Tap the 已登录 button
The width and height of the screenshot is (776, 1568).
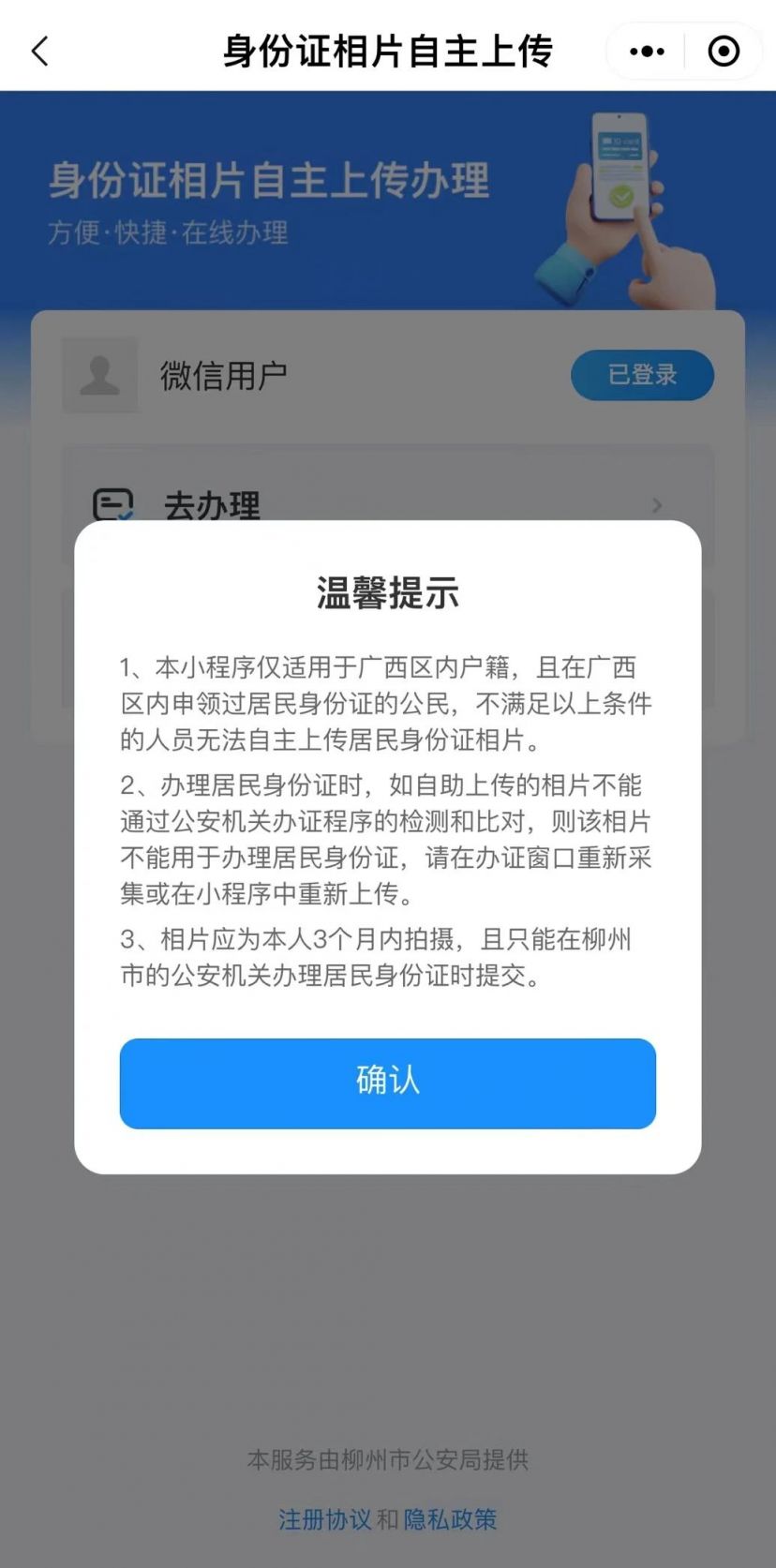click(x=642, y=375)
